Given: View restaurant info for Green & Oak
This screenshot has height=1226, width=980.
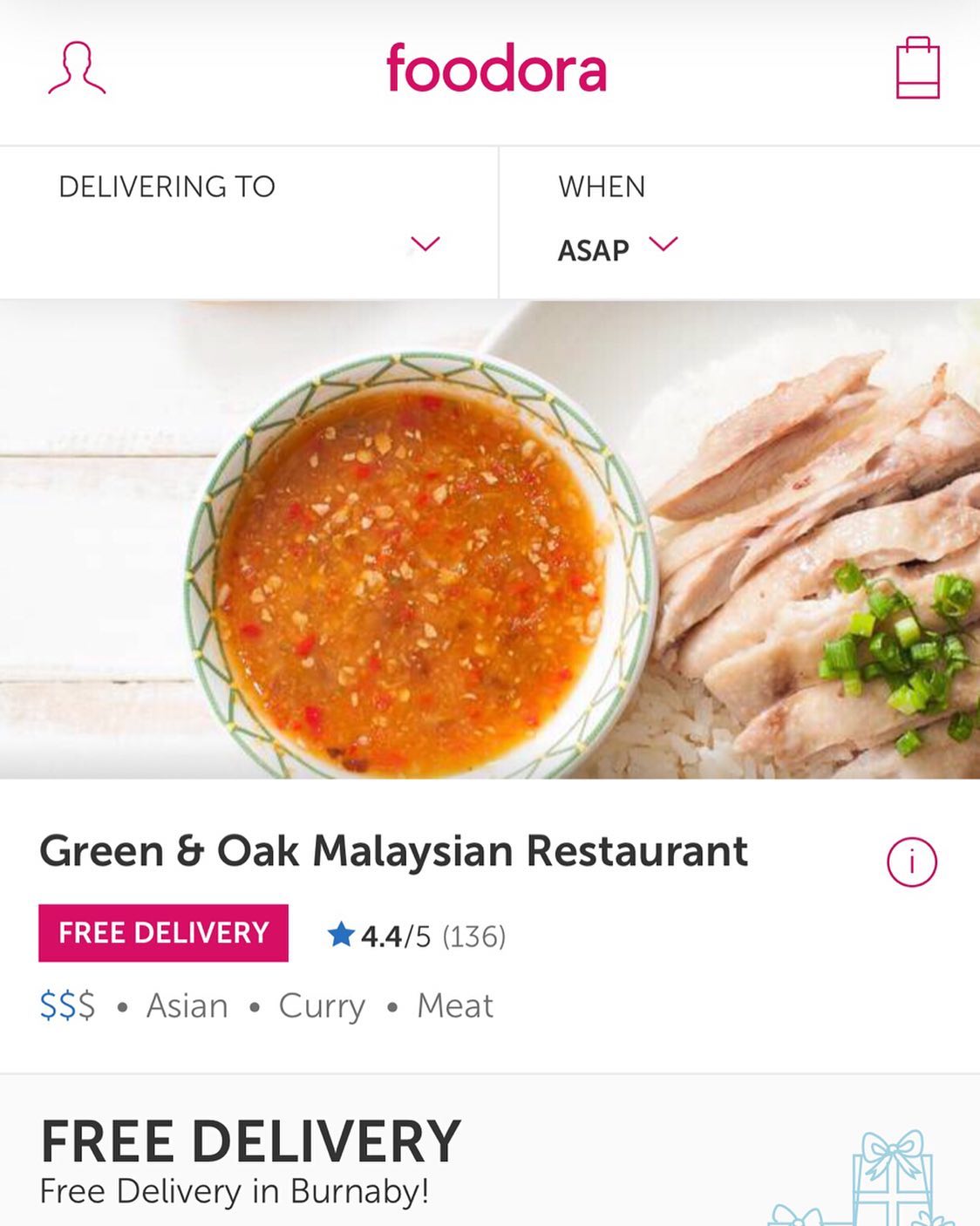Looking at the screenshot, I should (x=911, y=862).
